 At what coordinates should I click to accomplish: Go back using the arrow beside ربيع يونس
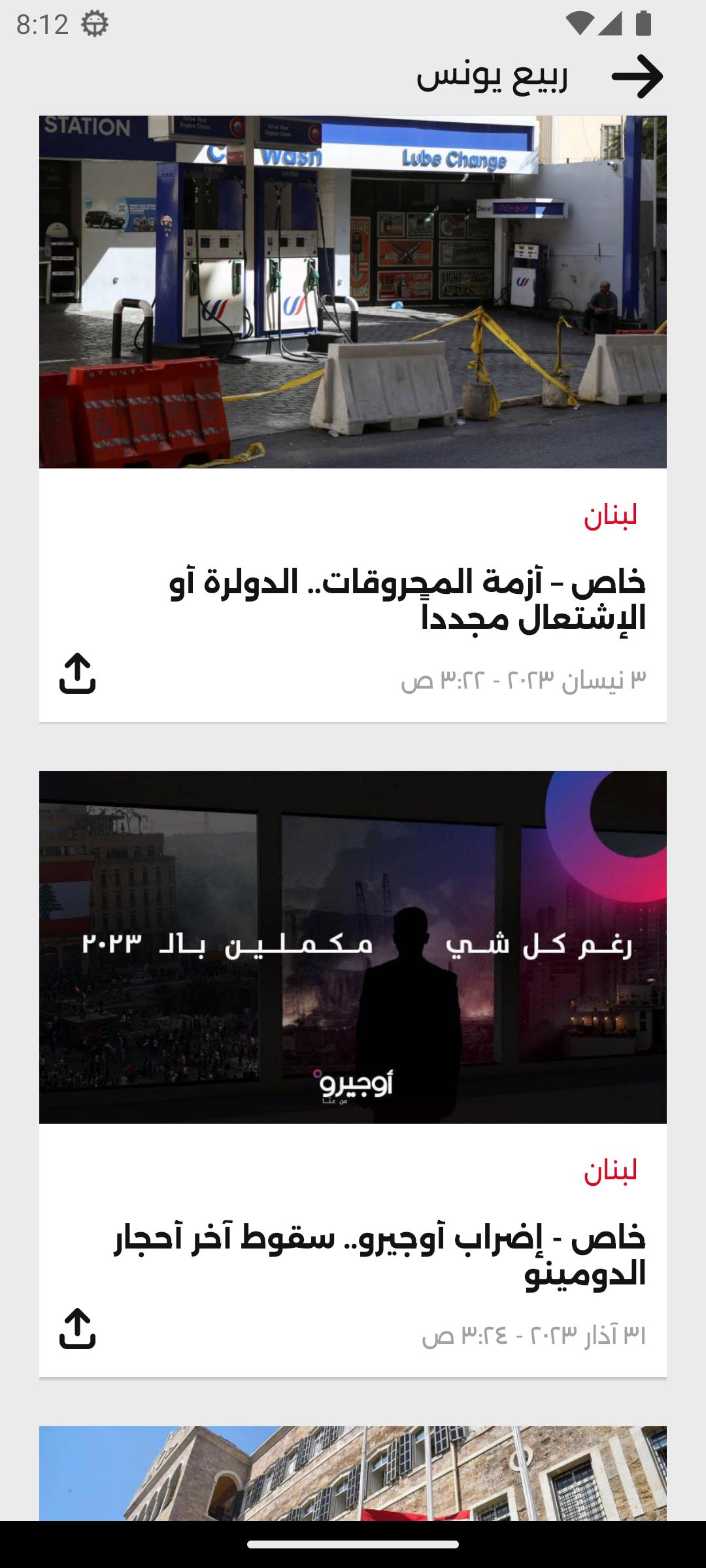[x=637, y=76]
